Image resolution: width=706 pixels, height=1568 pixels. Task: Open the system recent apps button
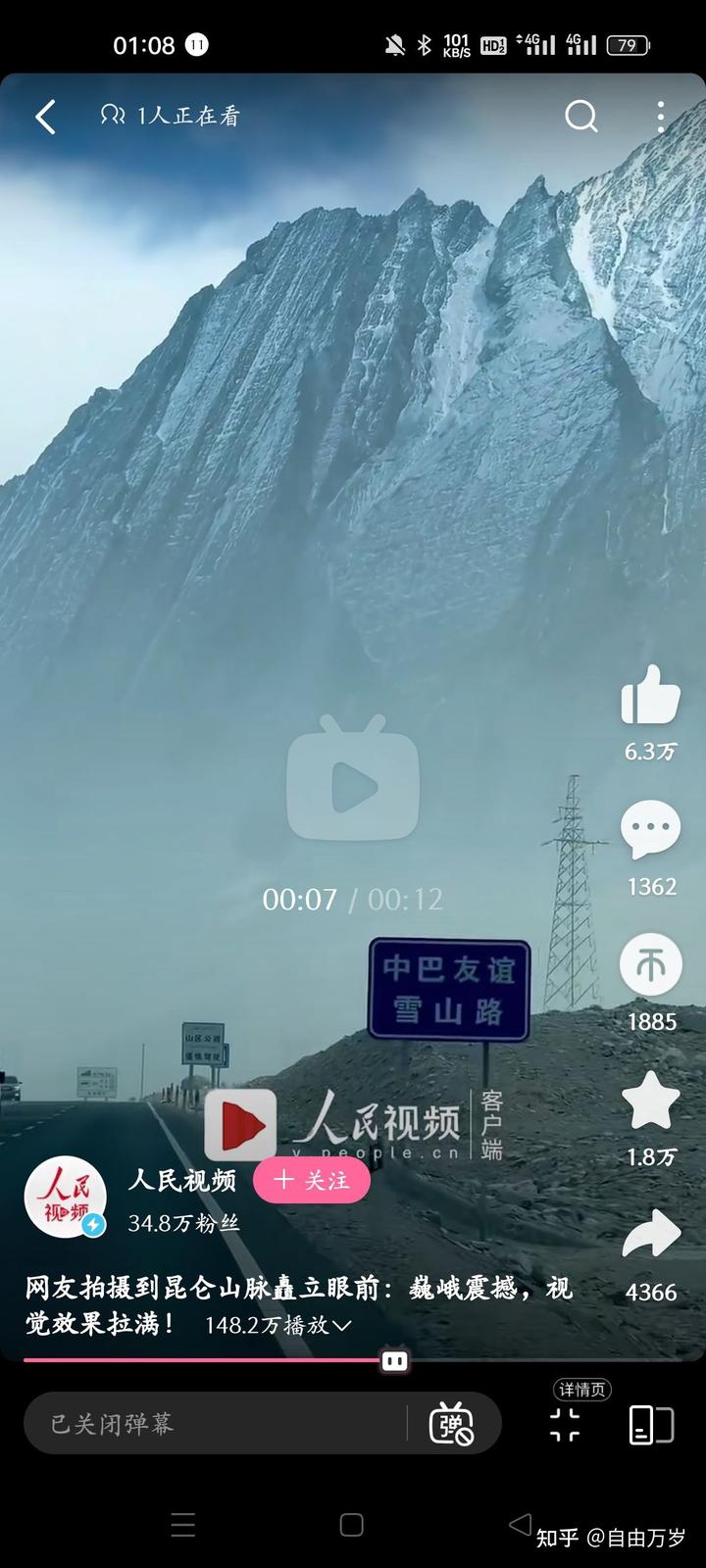(183, 1524)
